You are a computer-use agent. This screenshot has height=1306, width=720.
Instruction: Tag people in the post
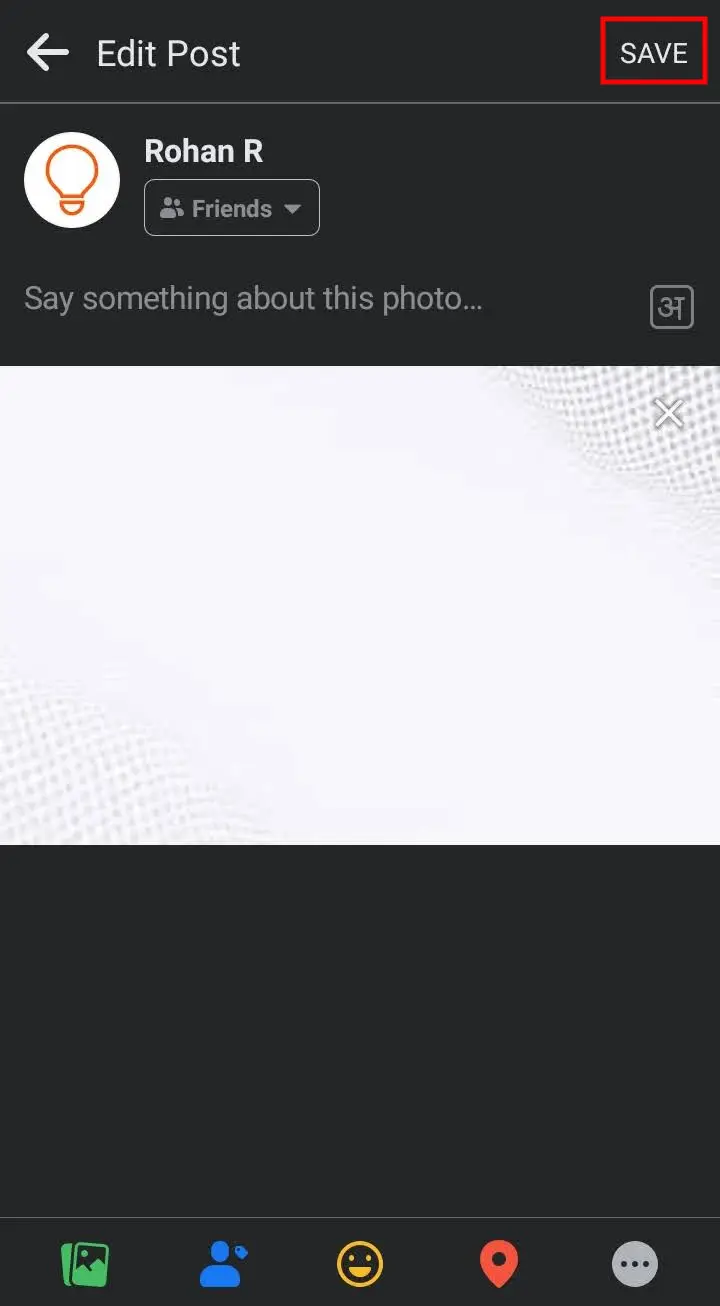coord(223,1264)
